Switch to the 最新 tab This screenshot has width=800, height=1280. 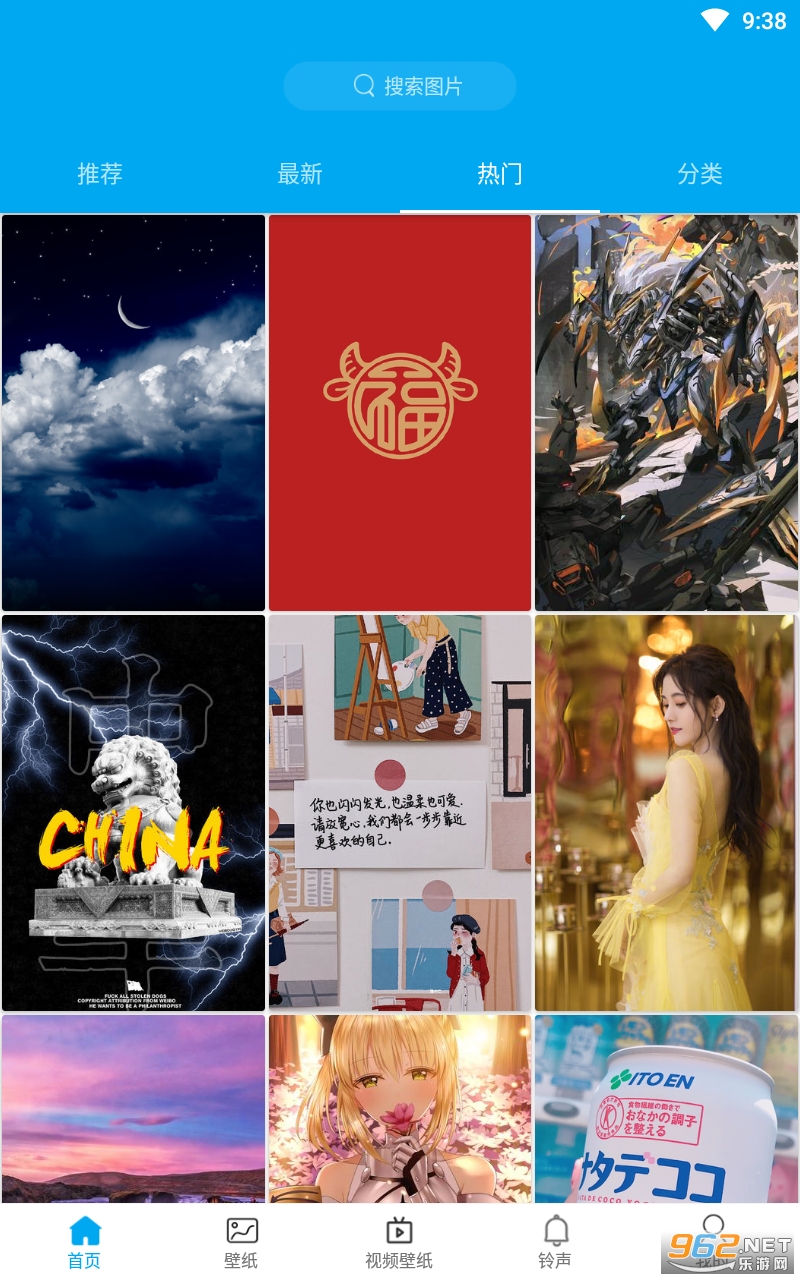point(300,174)
